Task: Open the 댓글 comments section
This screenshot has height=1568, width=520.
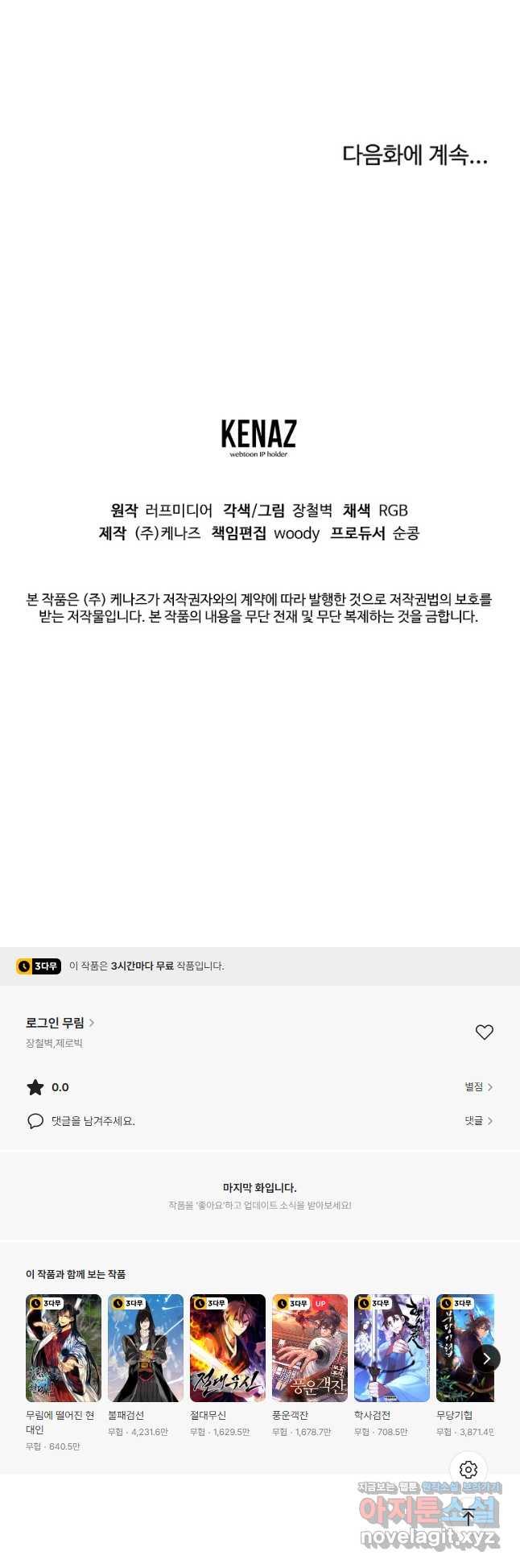Action: click(478, 1121)
